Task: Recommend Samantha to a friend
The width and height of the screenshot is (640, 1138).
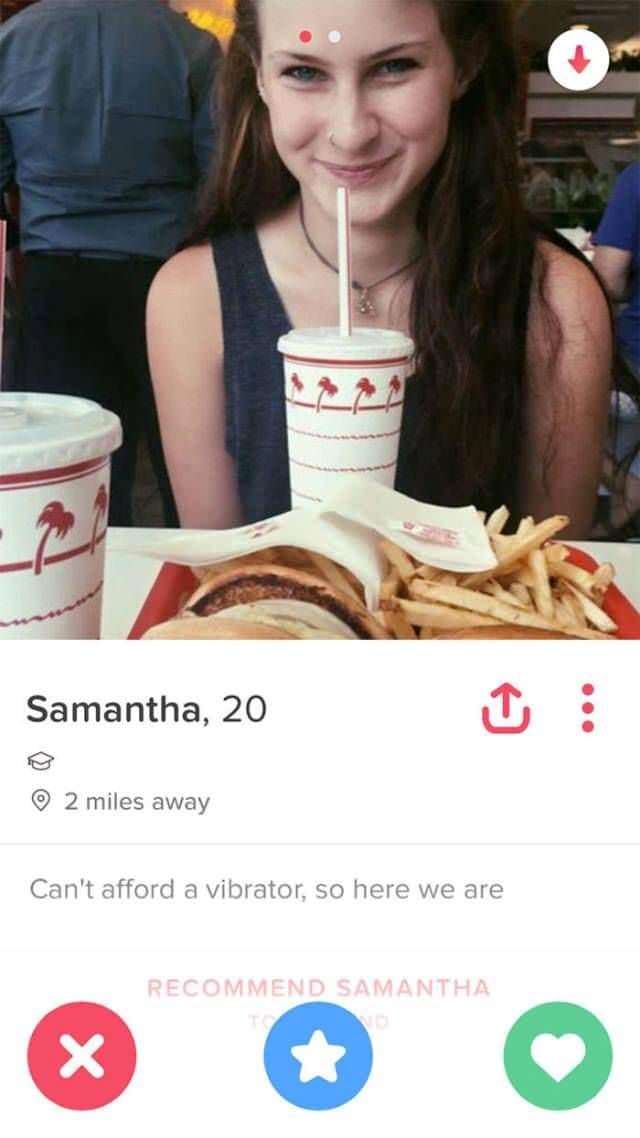Action: coord(319,989)
